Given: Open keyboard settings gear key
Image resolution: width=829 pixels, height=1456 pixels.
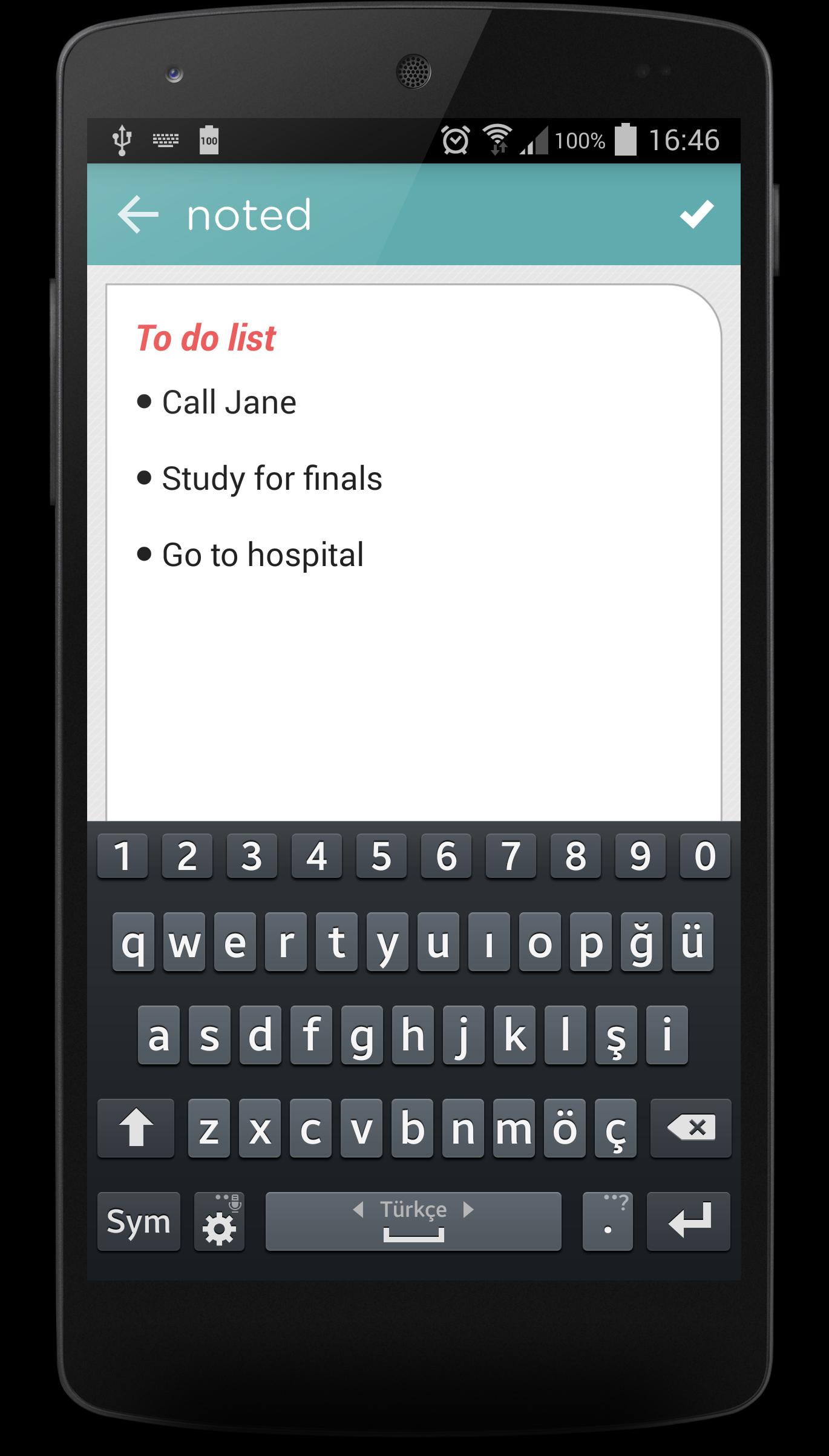Looking at the screenshot, I should (x=220, y=1221).
